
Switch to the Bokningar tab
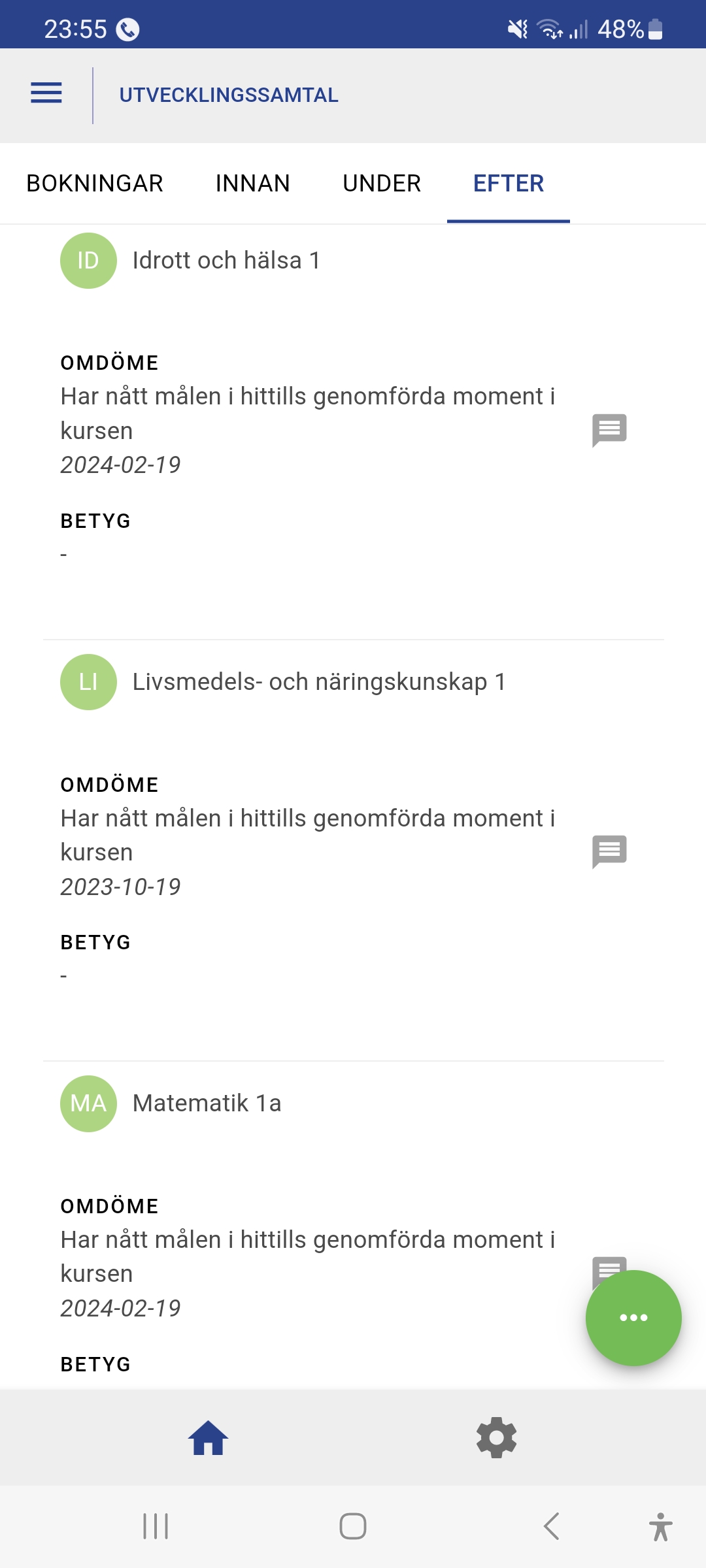pyautogui.click(x=95, y=184)
